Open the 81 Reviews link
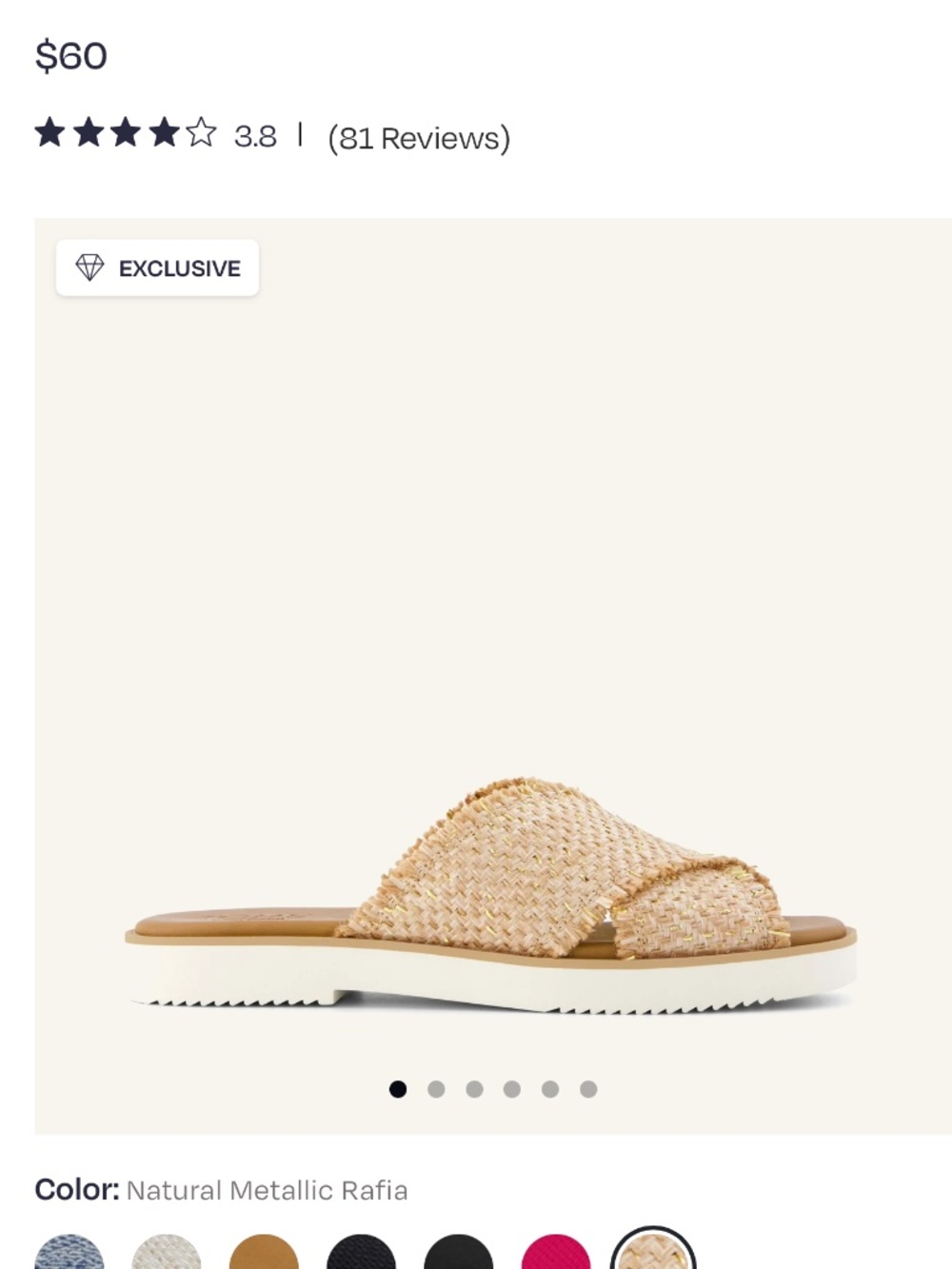 [417, 137]
